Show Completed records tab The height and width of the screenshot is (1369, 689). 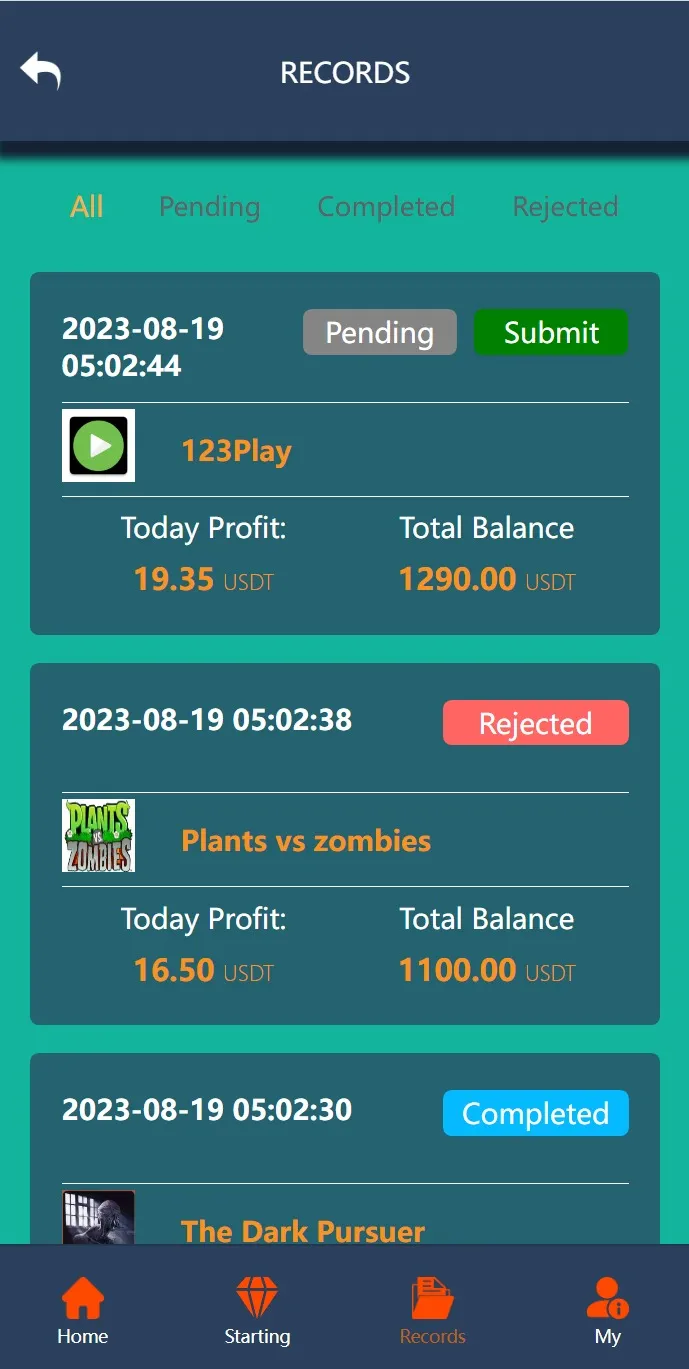[386, 207]
